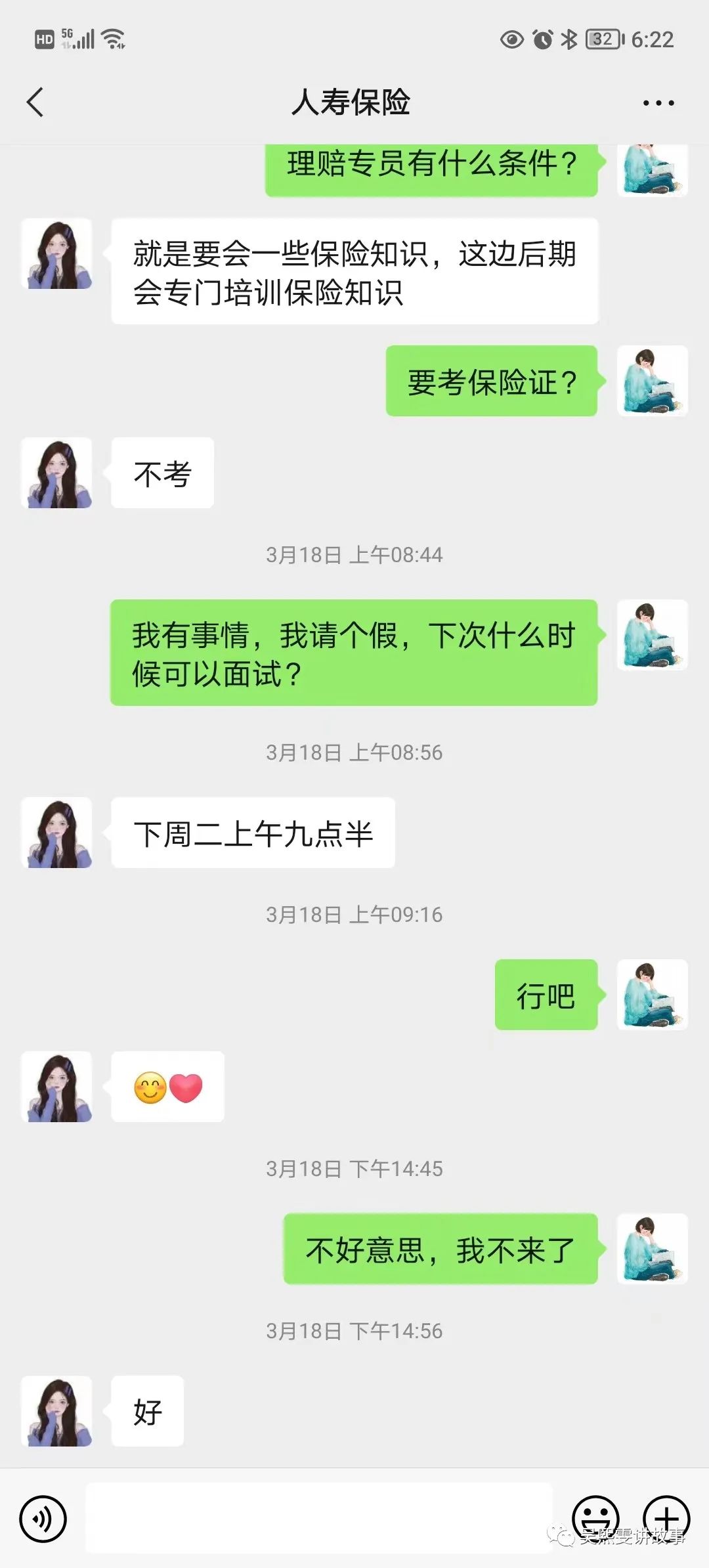Tap the chat title 人寿保险
This screenshot has height=1568, width=709.
[x=354, y=104]
